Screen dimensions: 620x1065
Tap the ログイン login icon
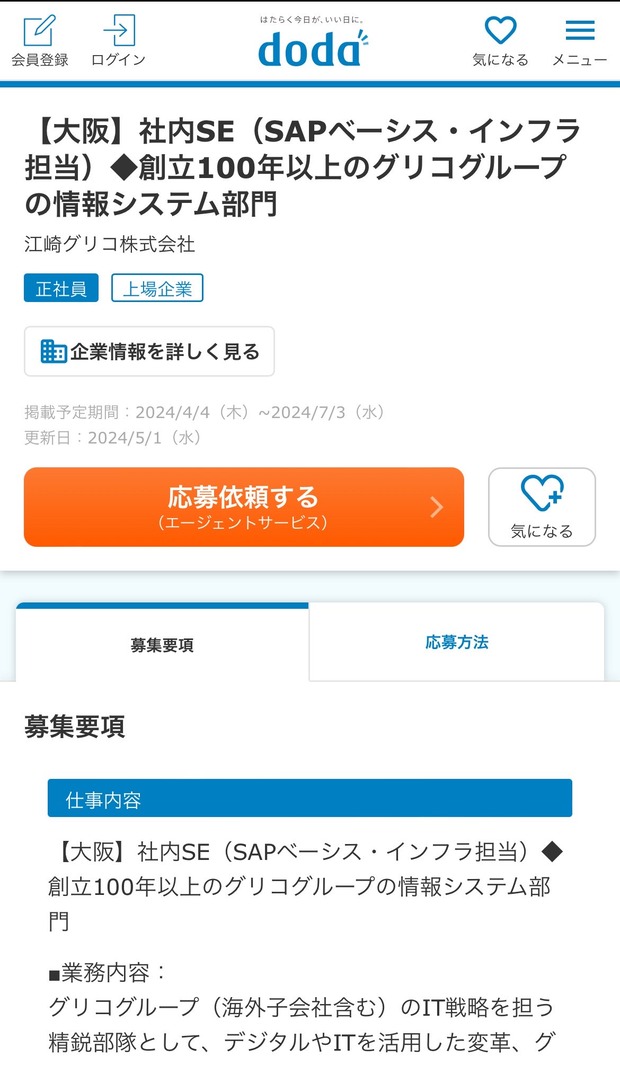118,41
